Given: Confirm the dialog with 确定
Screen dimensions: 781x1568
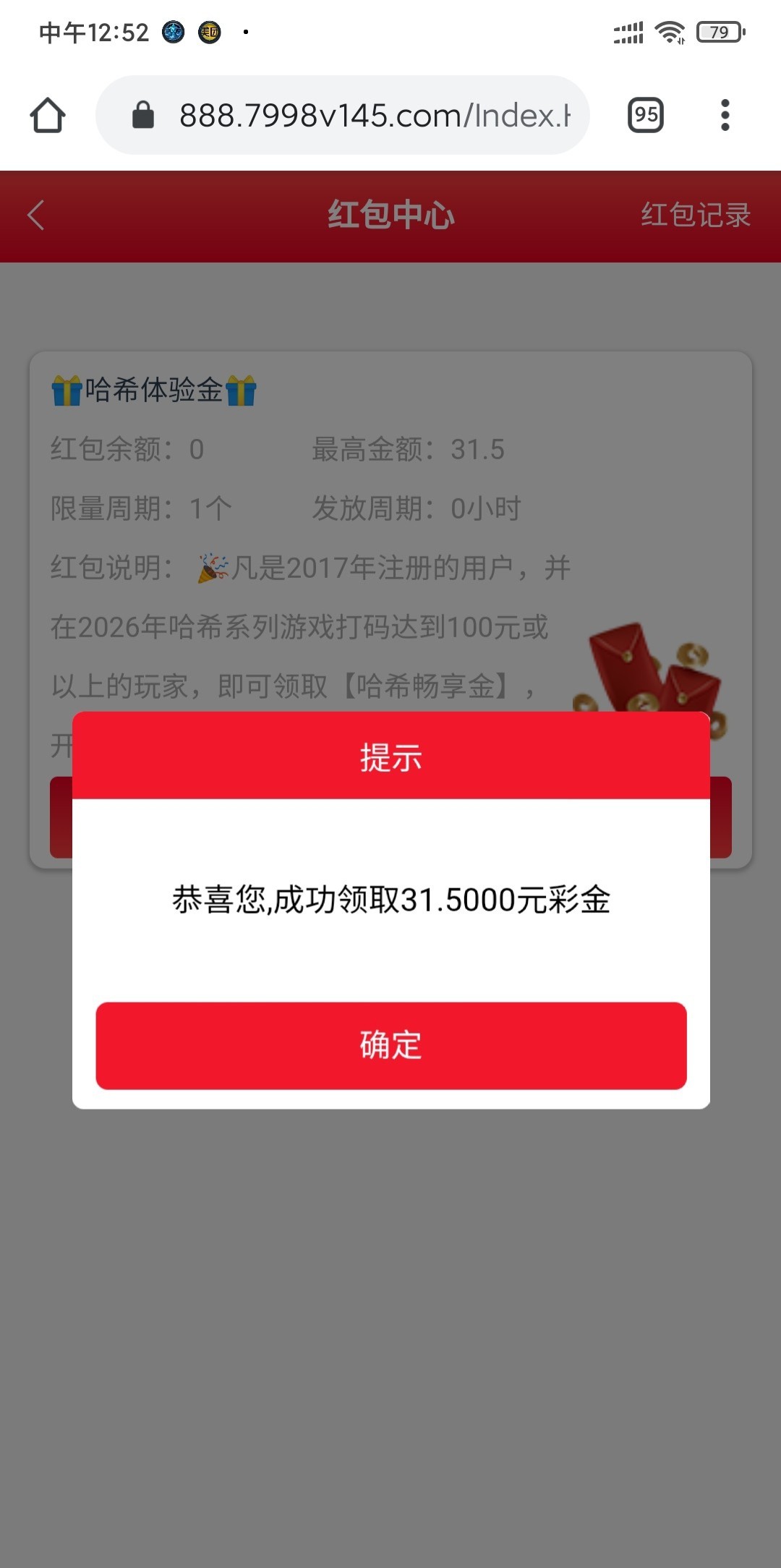Looking at the screenshot, I should click(x=390, y=1045).
